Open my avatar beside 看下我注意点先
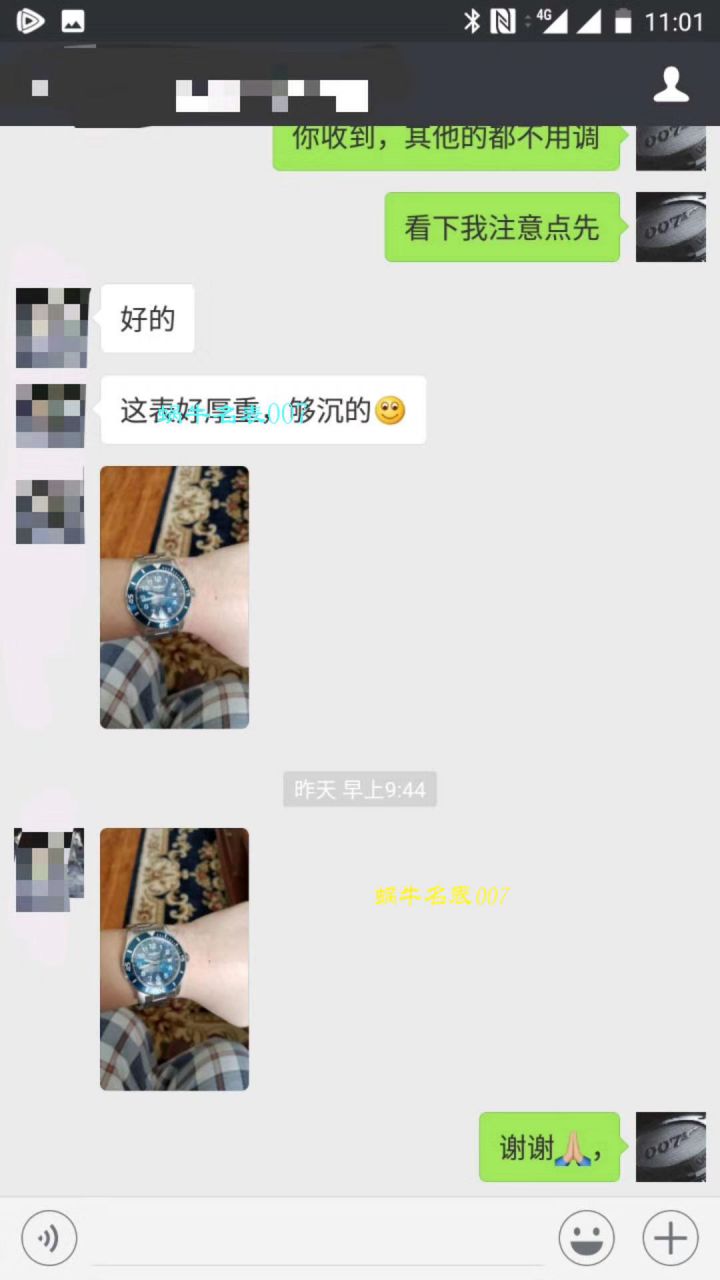The width and height of the screenshot is (720, 1280). [670, 227]
